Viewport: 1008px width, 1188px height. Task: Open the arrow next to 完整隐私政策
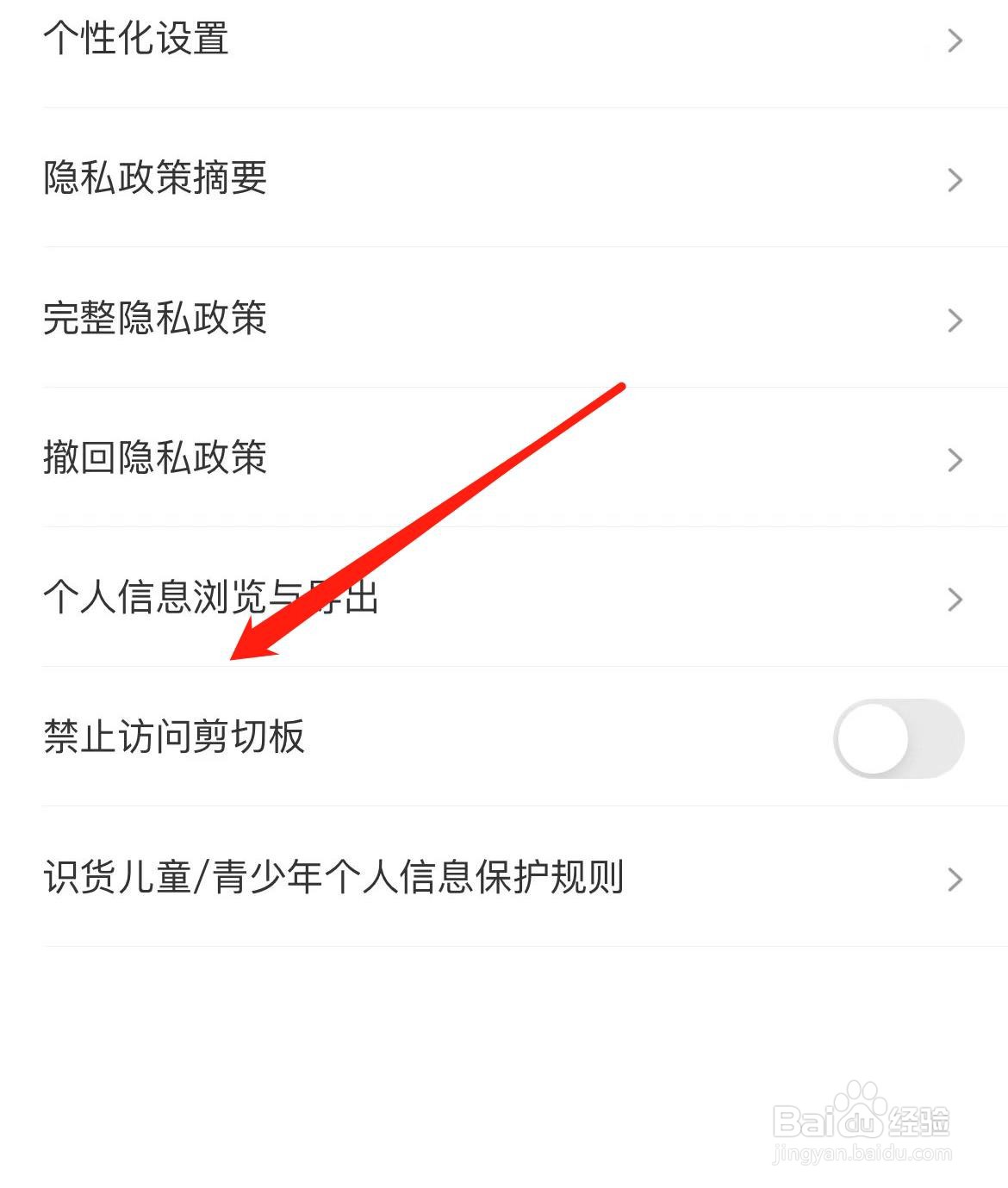[x=953, y=320]
